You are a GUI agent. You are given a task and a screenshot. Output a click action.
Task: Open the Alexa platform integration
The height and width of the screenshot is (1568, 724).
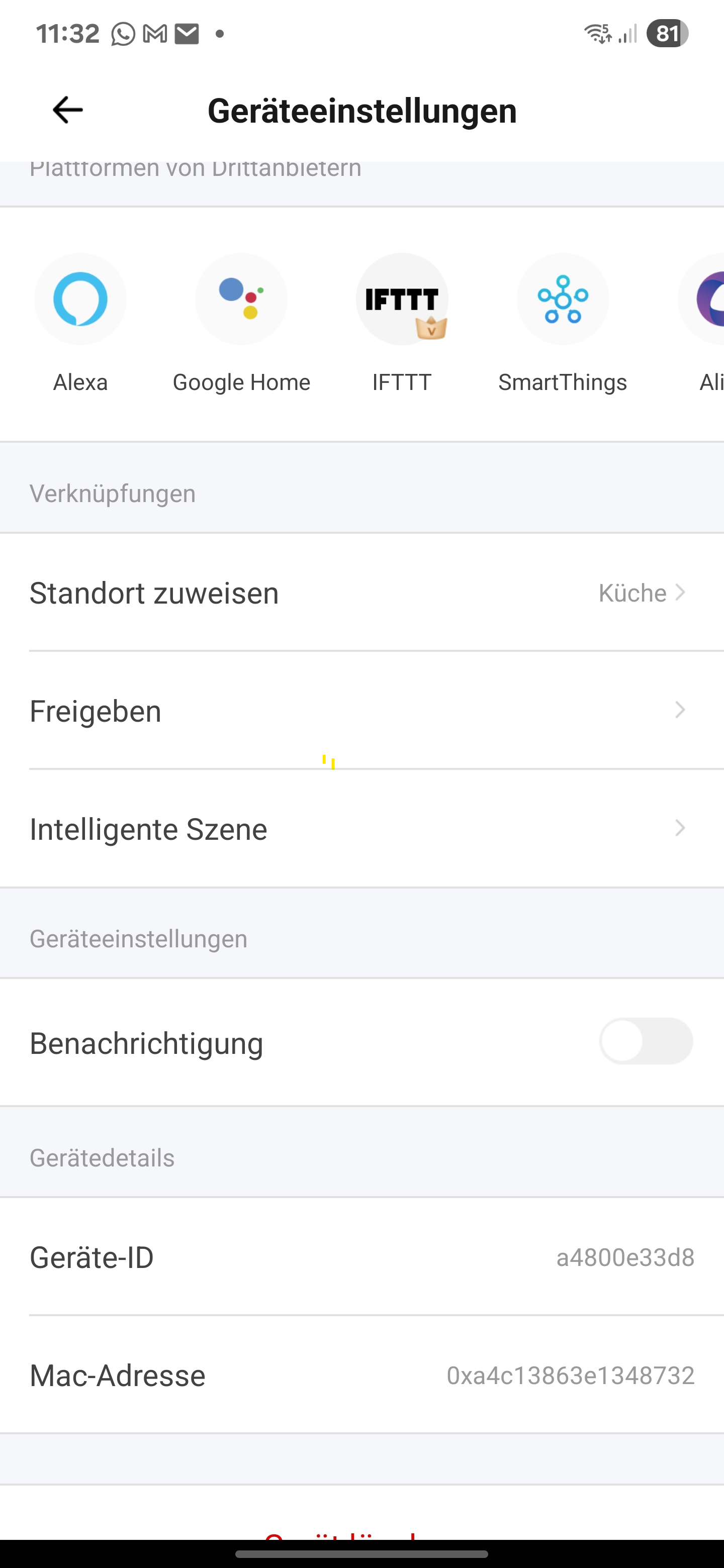tap(80, 300)
